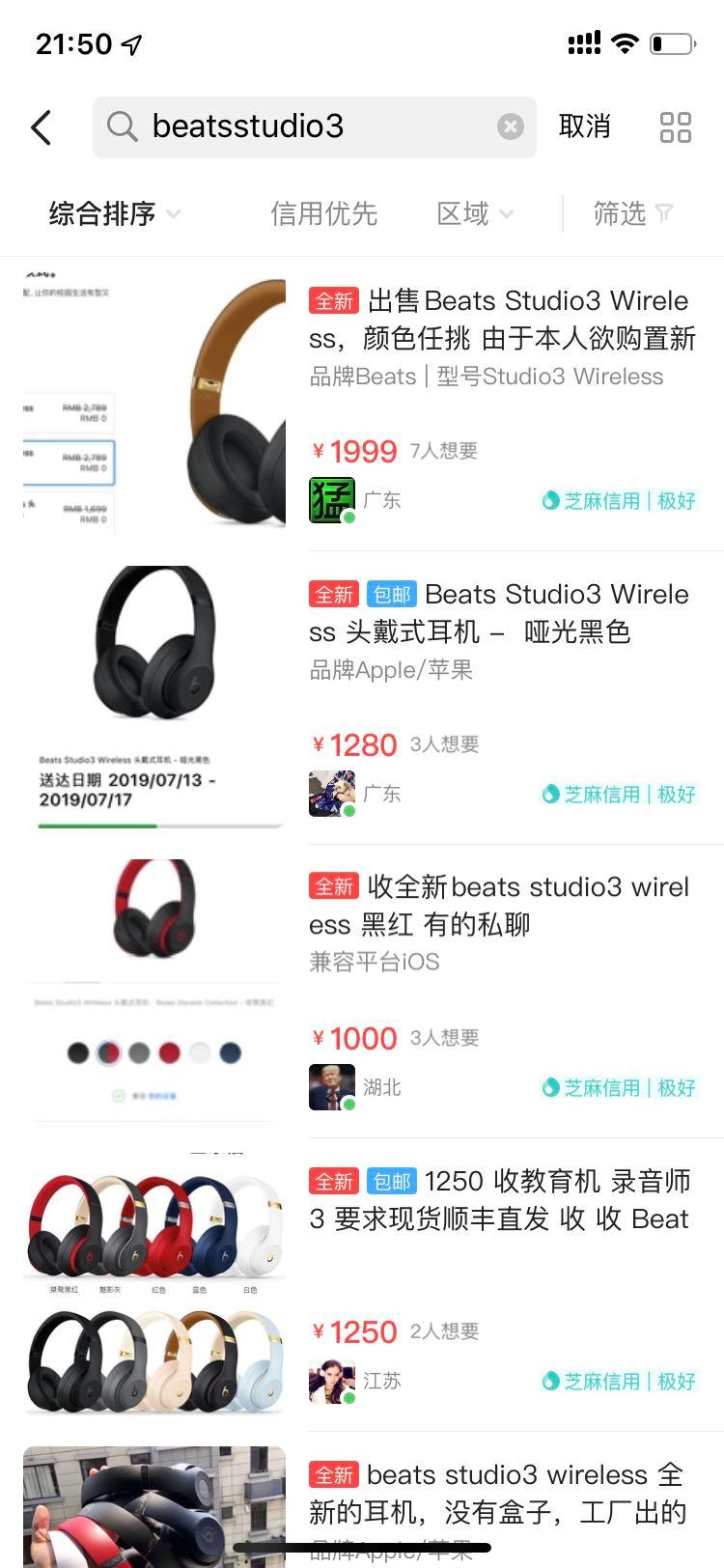Tap the search magnifier icon
The height and width of the screenshot is (1568, 724).
click(120, 126)
